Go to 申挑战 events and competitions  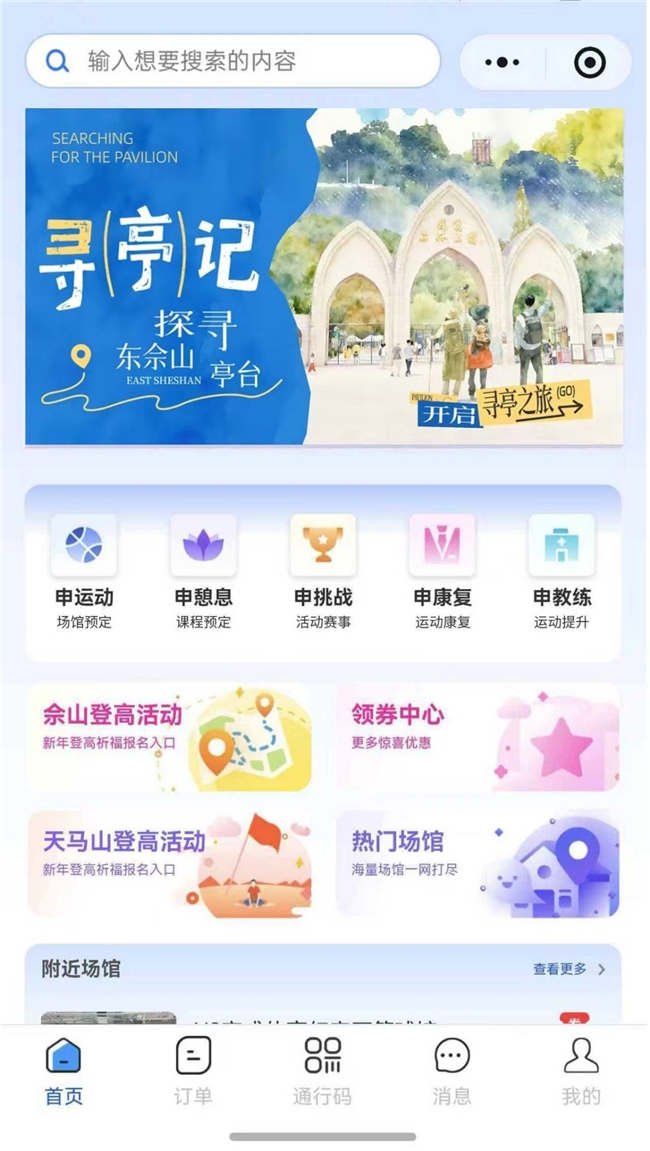coord(323,572)
